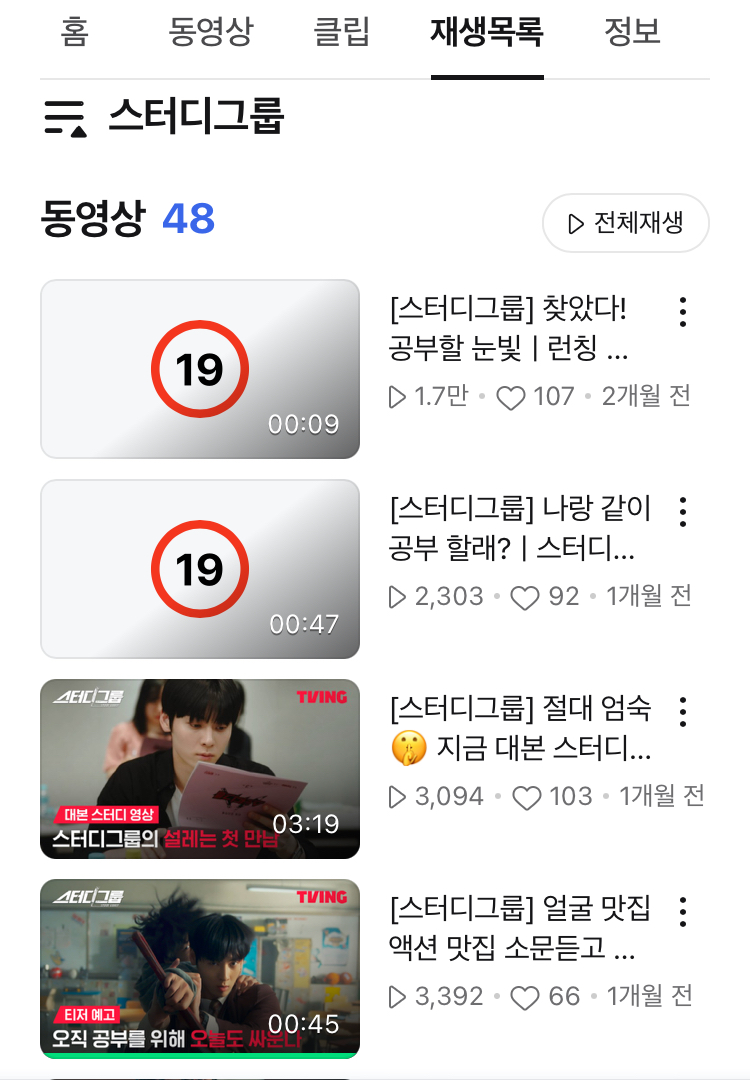The width and height of the screenshot is (750, 1083).
Task: Play the 00:09 age-restricted video thumbnail
Action: [x=200, y=369]
